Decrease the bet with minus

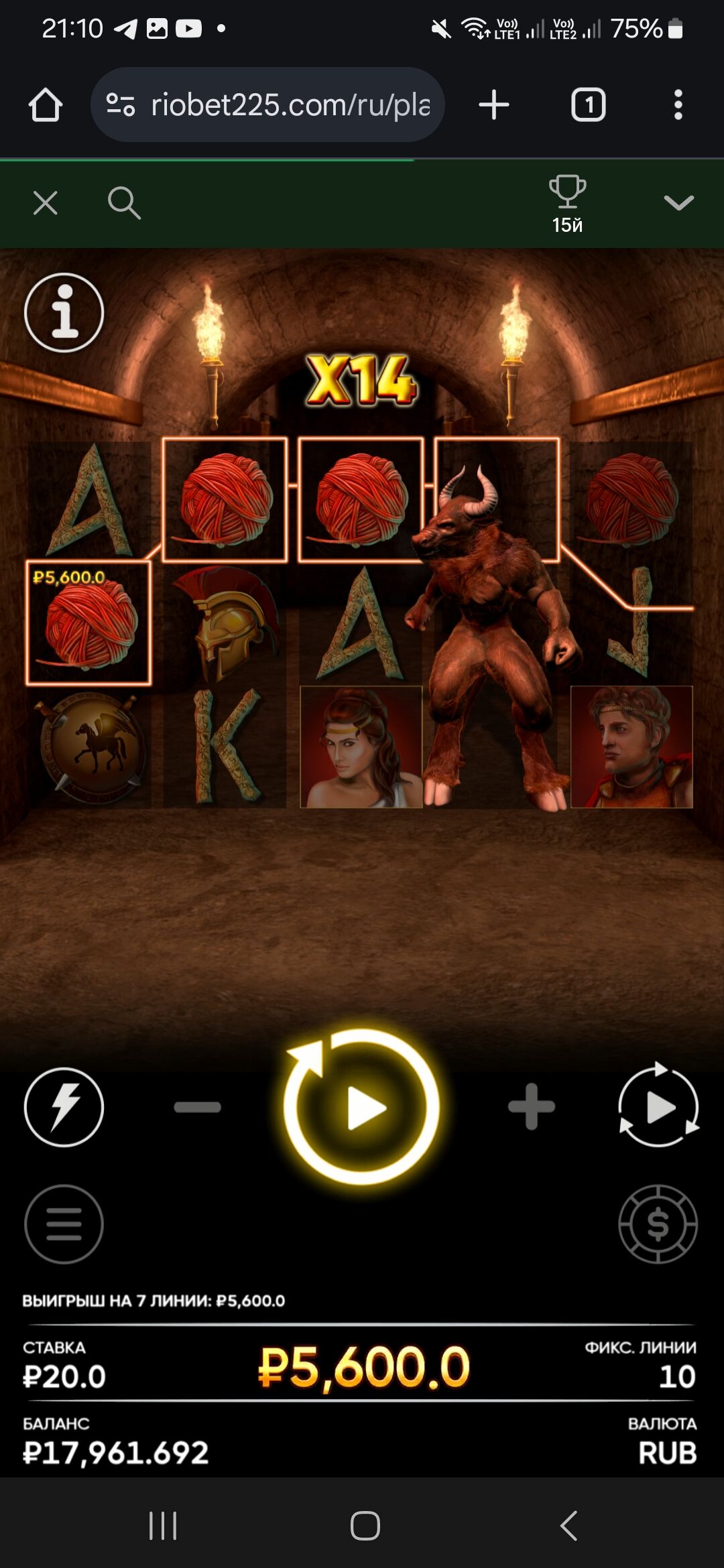[197, 1107]
